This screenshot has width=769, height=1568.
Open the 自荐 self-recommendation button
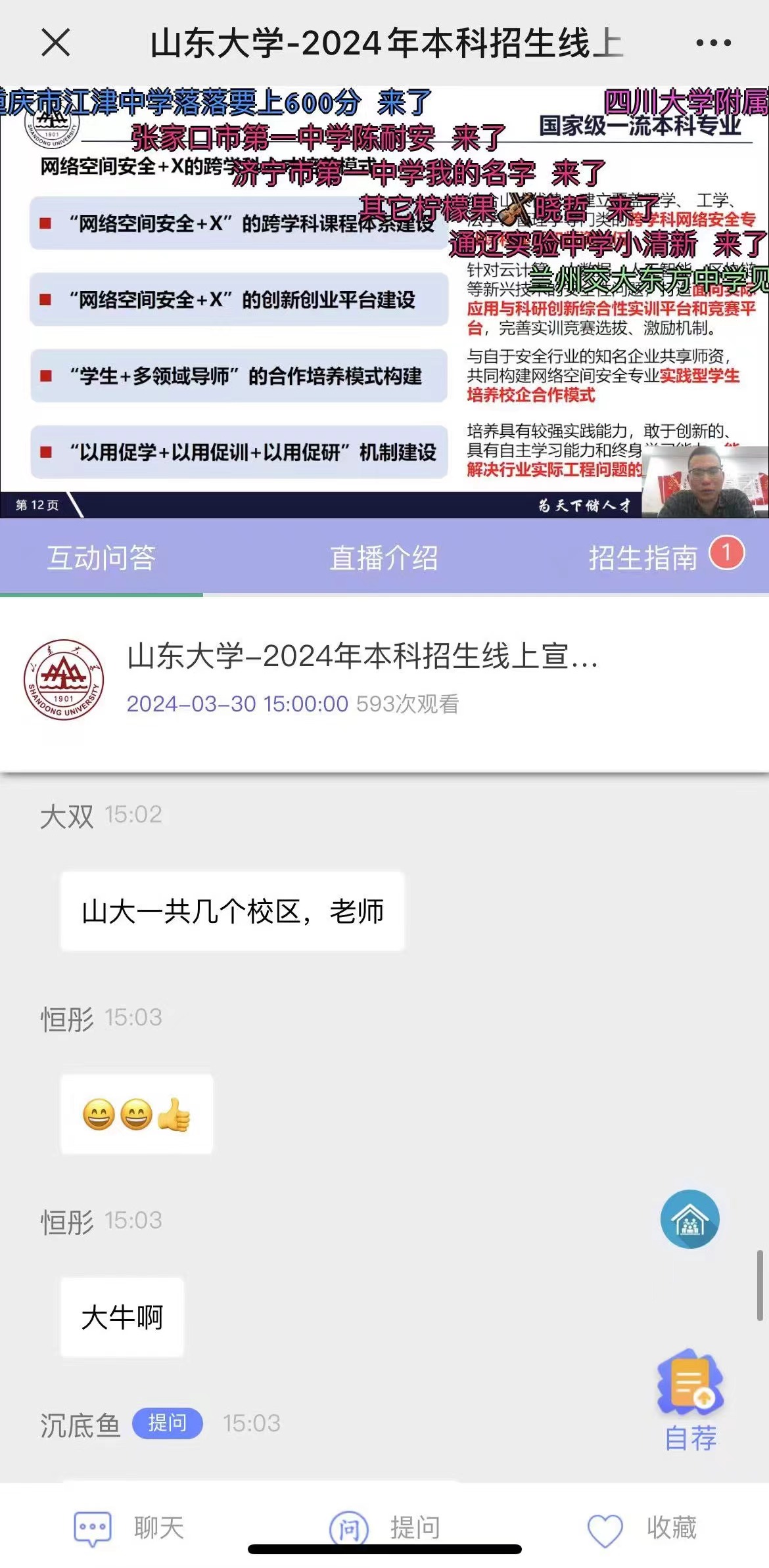(689, 1398)
